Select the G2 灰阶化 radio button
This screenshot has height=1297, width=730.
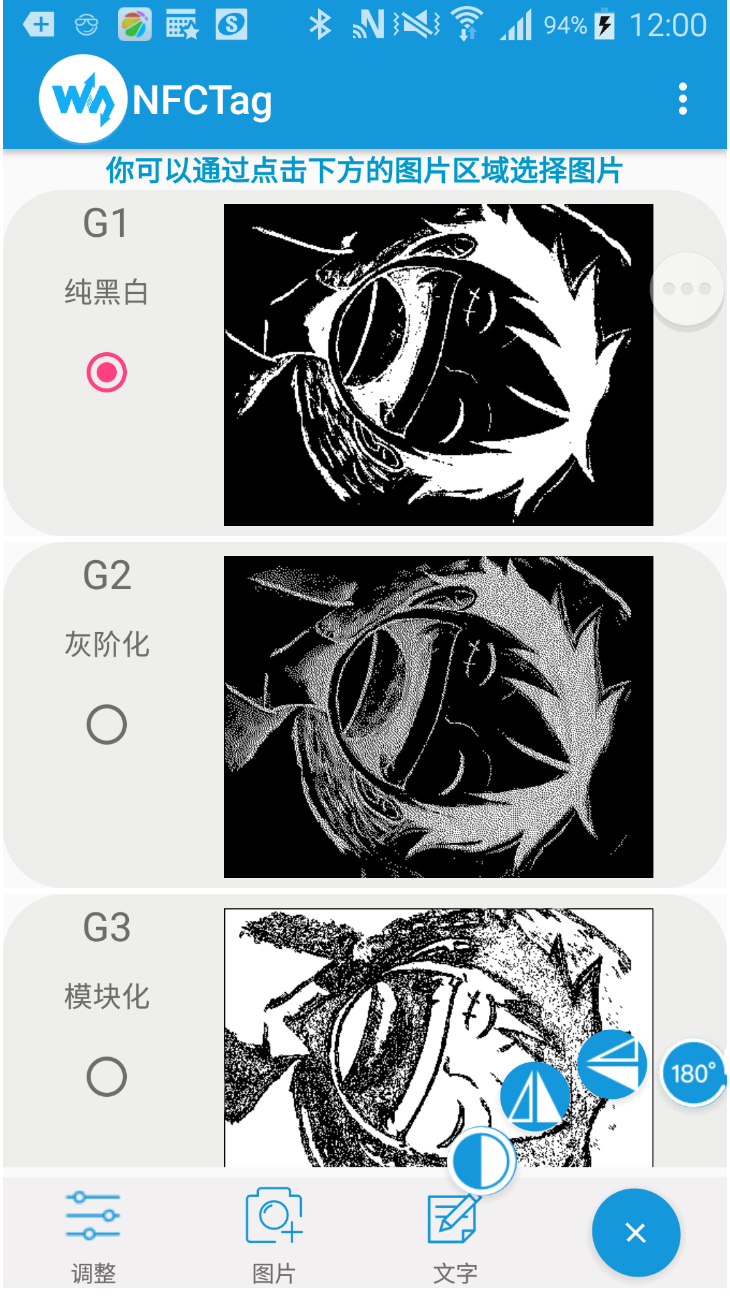[x=107, y=724]
